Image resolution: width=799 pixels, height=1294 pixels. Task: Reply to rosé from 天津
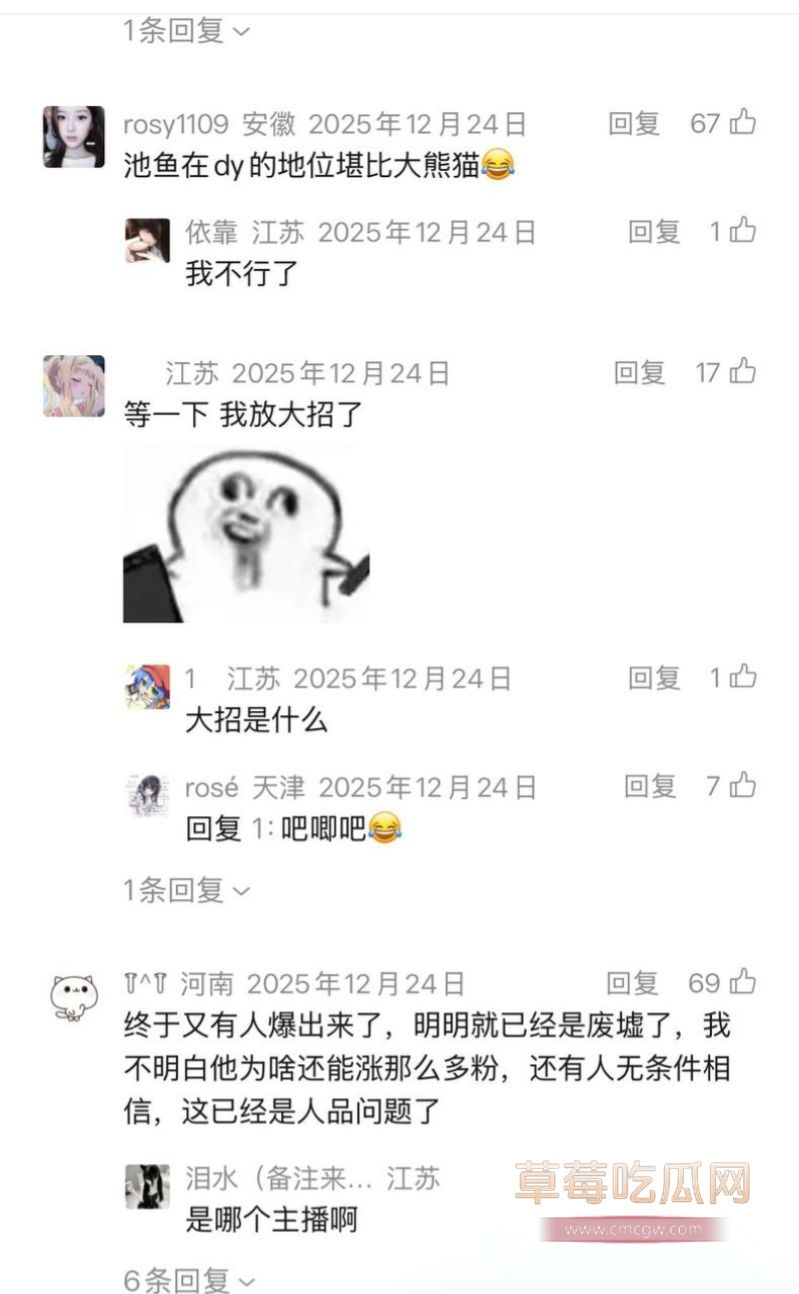[650, 786]
